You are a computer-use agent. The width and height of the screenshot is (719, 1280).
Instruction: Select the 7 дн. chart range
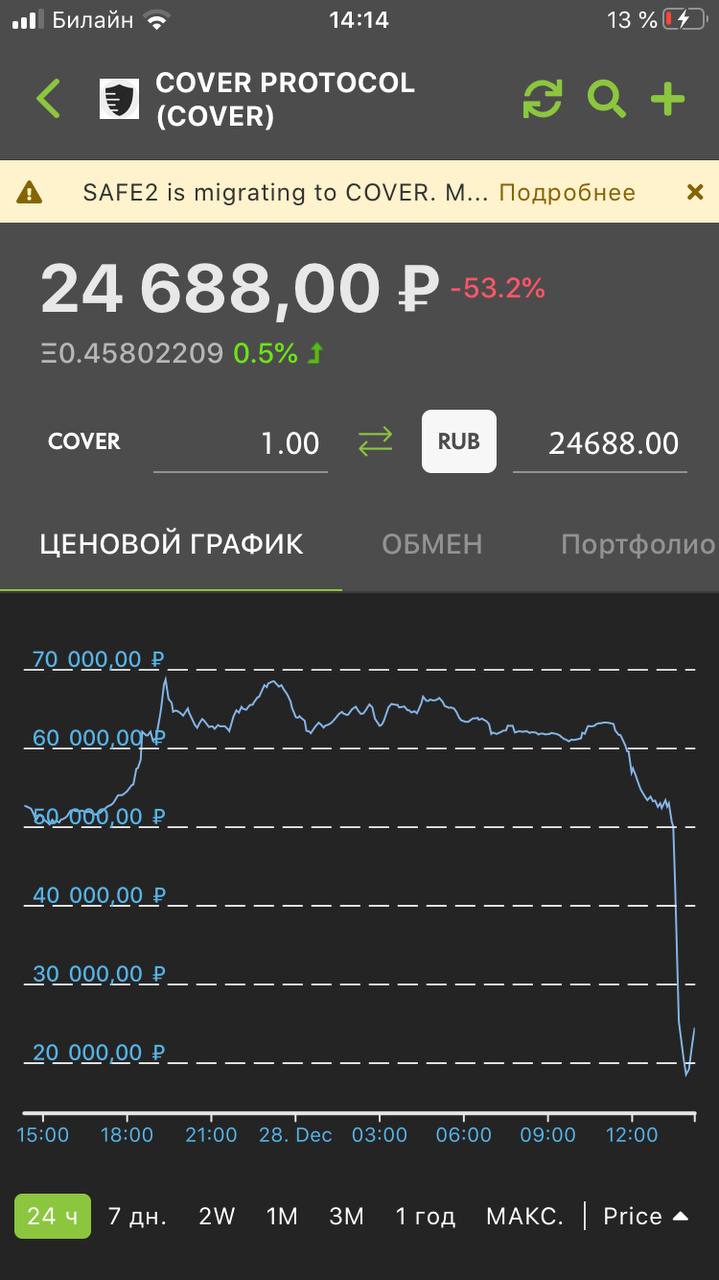pos(137,1216)
